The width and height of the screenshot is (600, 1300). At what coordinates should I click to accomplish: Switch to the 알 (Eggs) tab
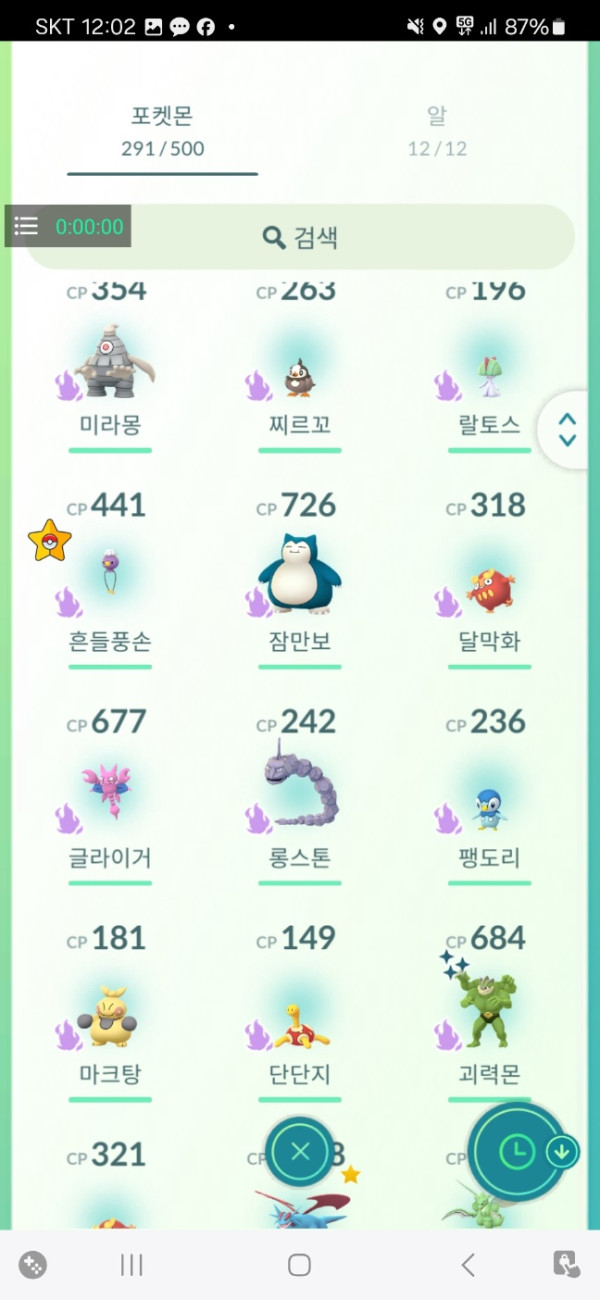pyautogui.click(x=437, y=130)
